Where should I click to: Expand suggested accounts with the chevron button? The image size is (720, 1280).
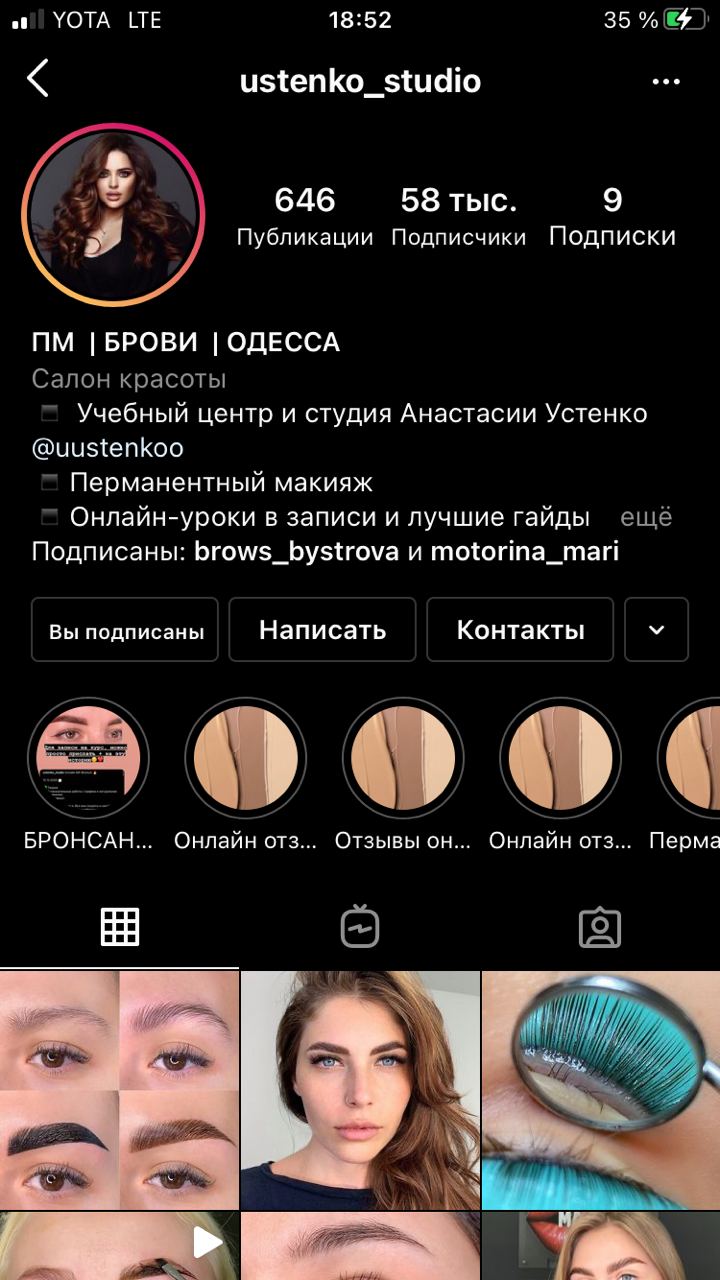point(656,630)
